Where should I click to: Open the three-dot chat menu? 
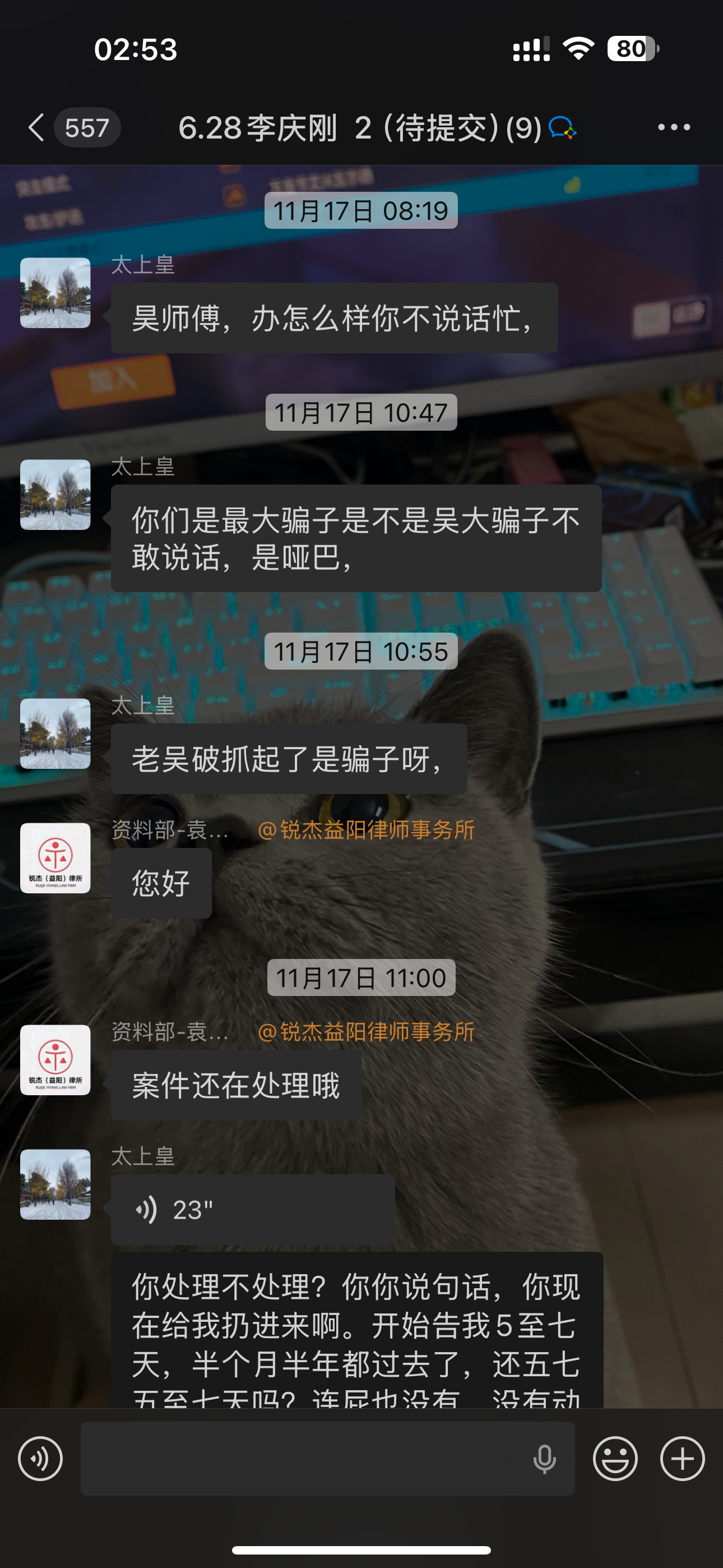click(674, 128)
